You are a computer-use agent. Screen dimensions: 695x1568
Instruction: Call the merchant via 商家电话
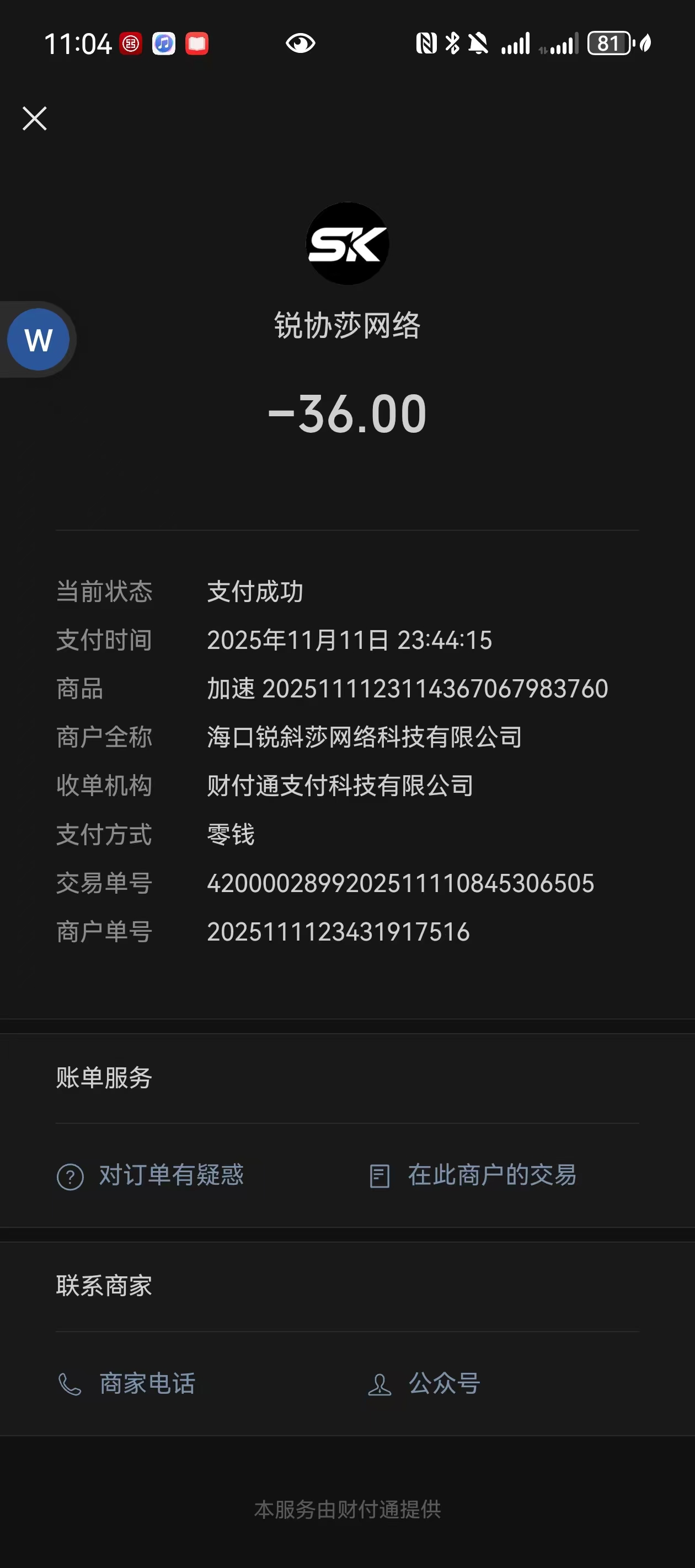127,1383
